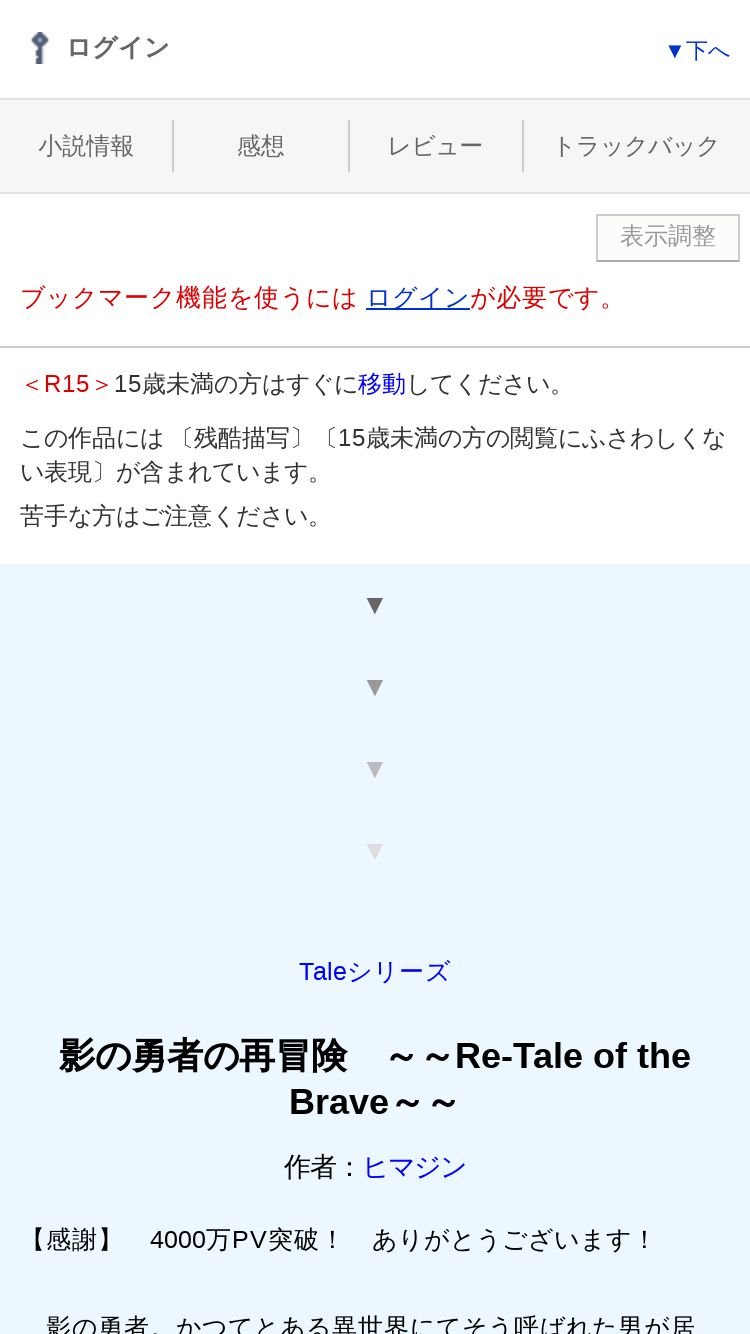Viewport: 750px width, 1334px height.
Task: Tap the 移動 link in the R15 warning
Action: (382, 384)
